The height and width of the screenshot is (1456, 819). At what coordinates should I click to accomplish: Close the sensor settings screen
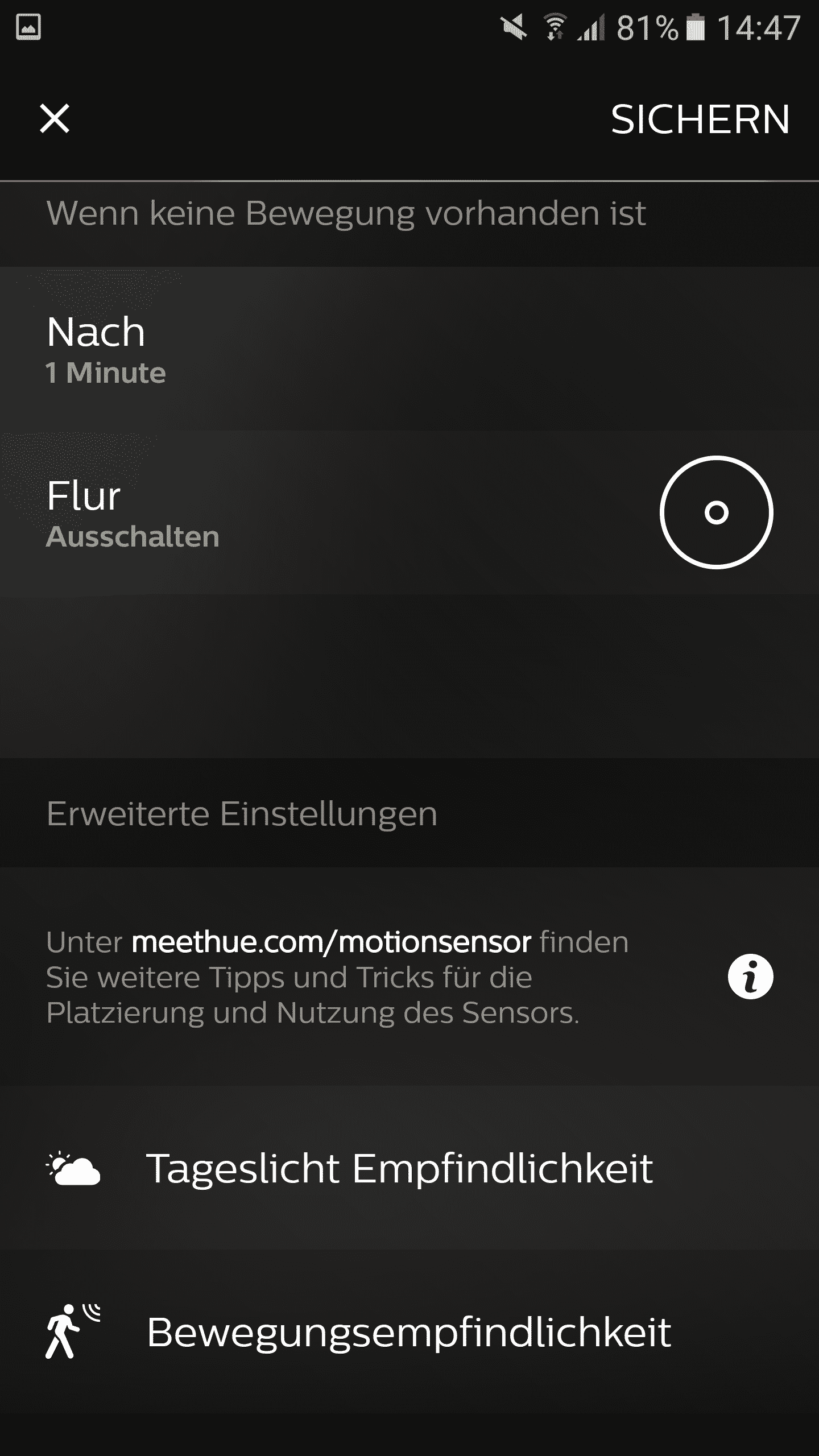click(55, 119)
